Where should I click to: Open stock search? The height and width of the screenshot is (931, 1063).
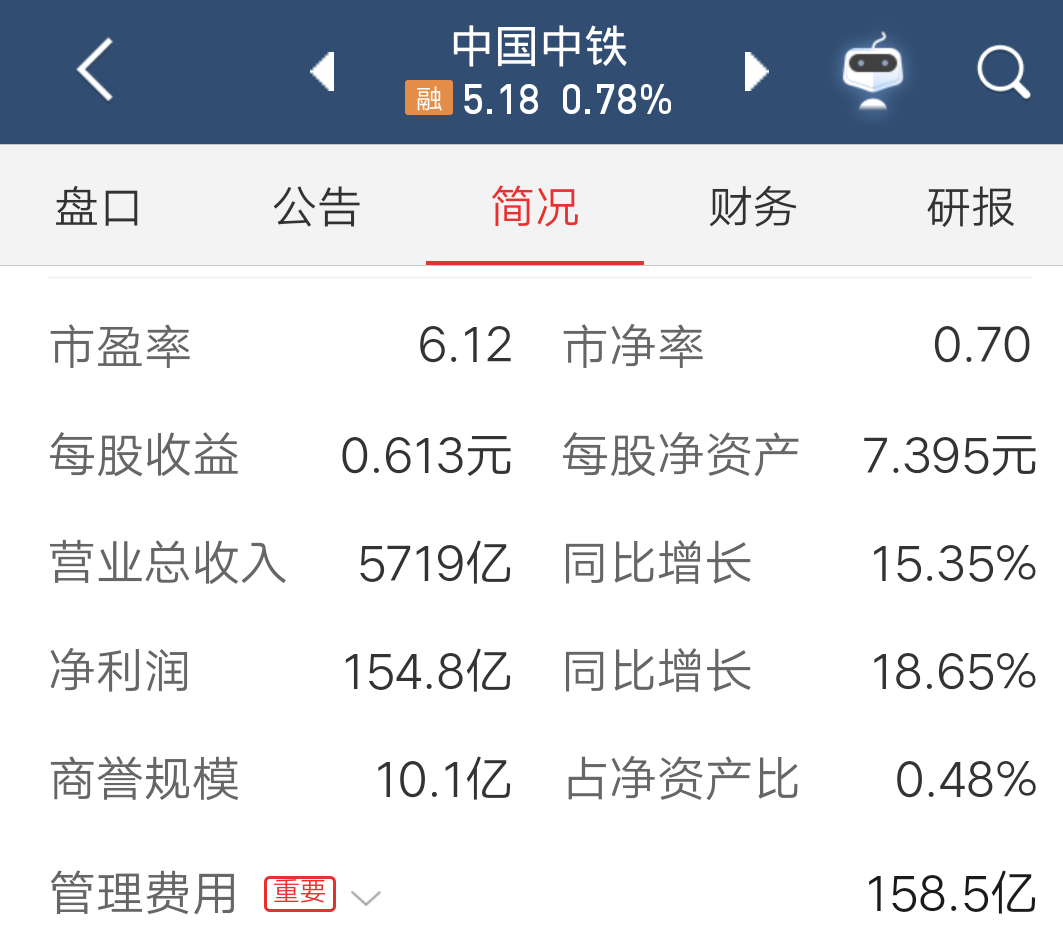tap(1003, 72)
